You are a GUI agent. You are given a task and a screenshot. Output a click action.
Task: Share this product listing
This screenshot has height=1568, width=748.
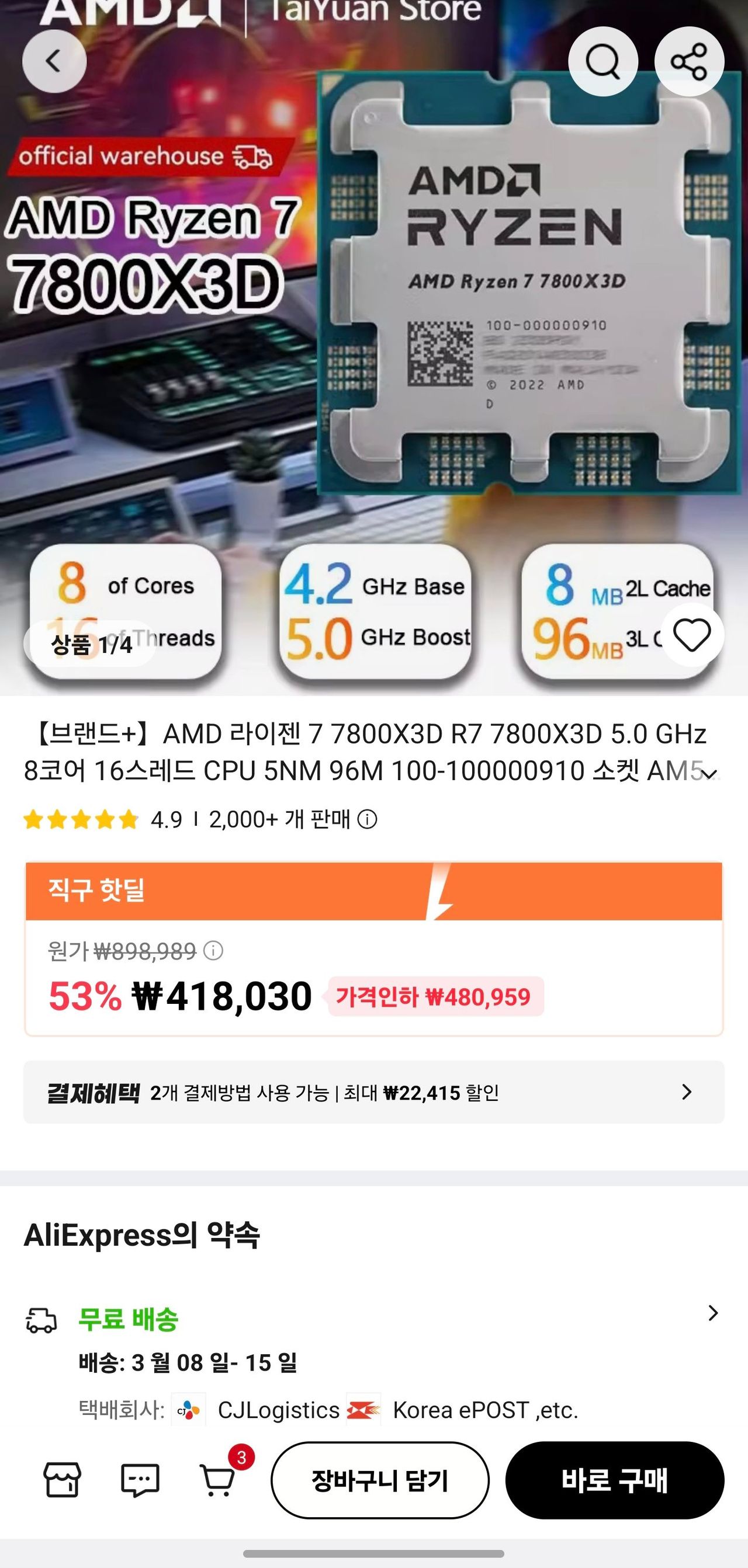(x=689, y=61)
